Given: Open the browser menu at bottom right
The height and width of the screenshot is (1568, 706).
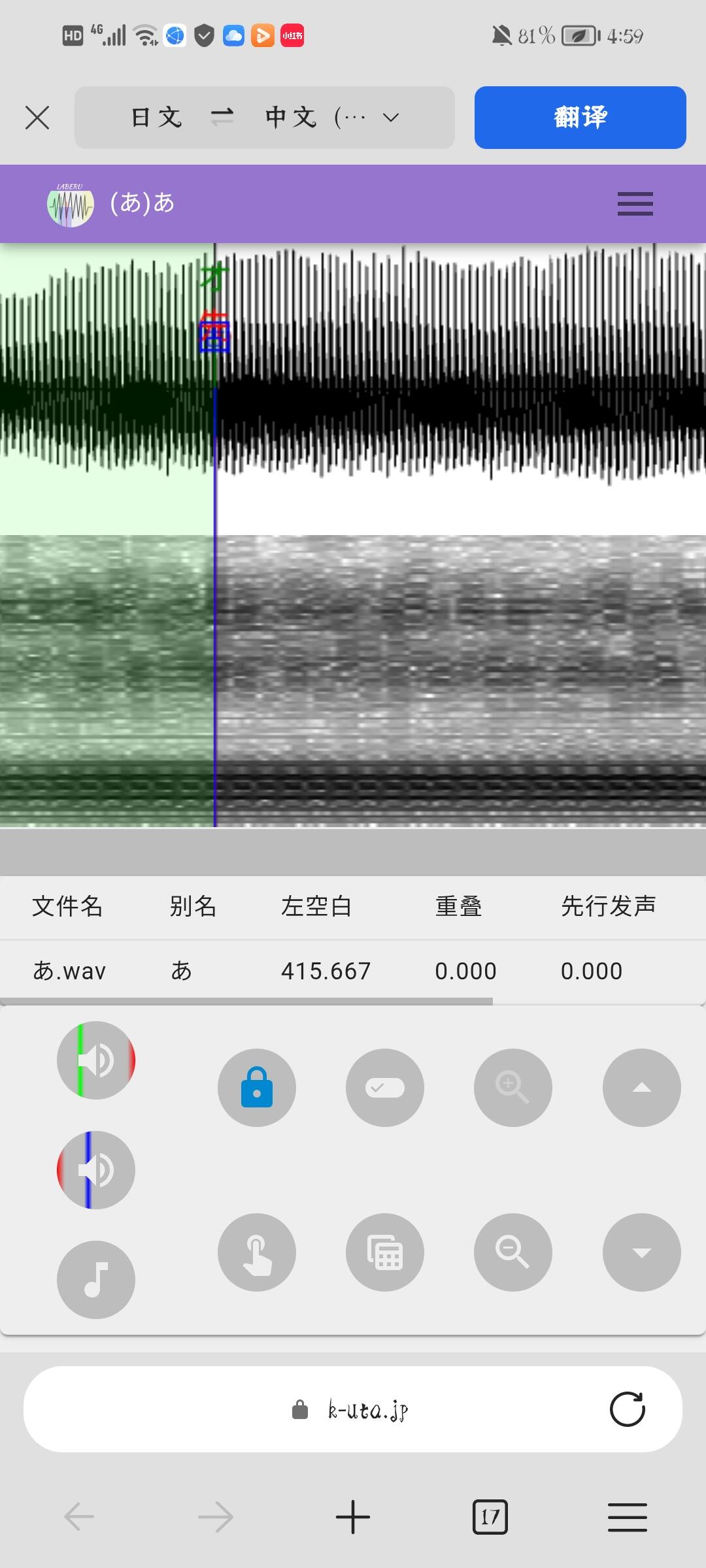Looking at the screenshot, I should (628, 1516).
